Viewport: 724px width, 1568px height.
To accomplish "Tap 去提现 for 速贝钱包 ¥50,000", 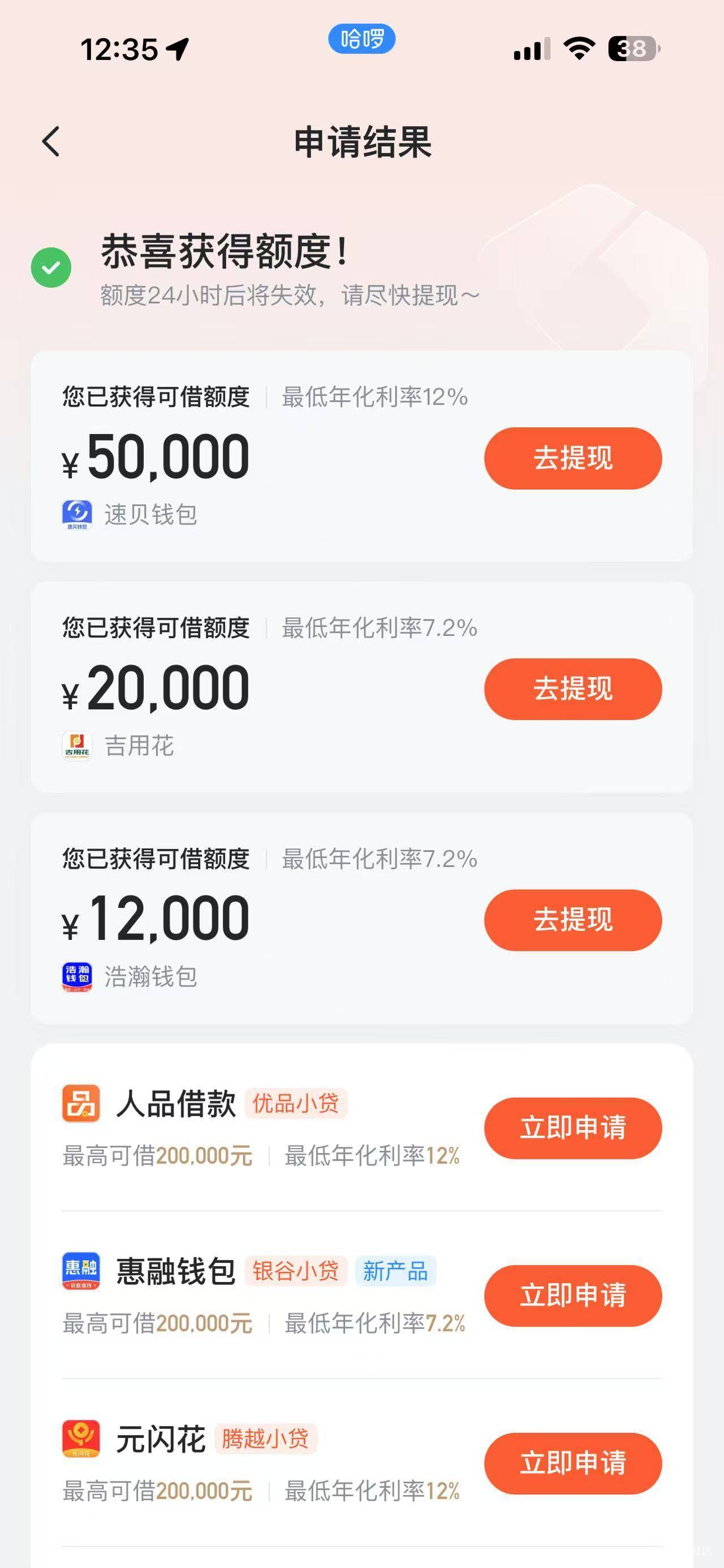I will click(x=573, y=458).
